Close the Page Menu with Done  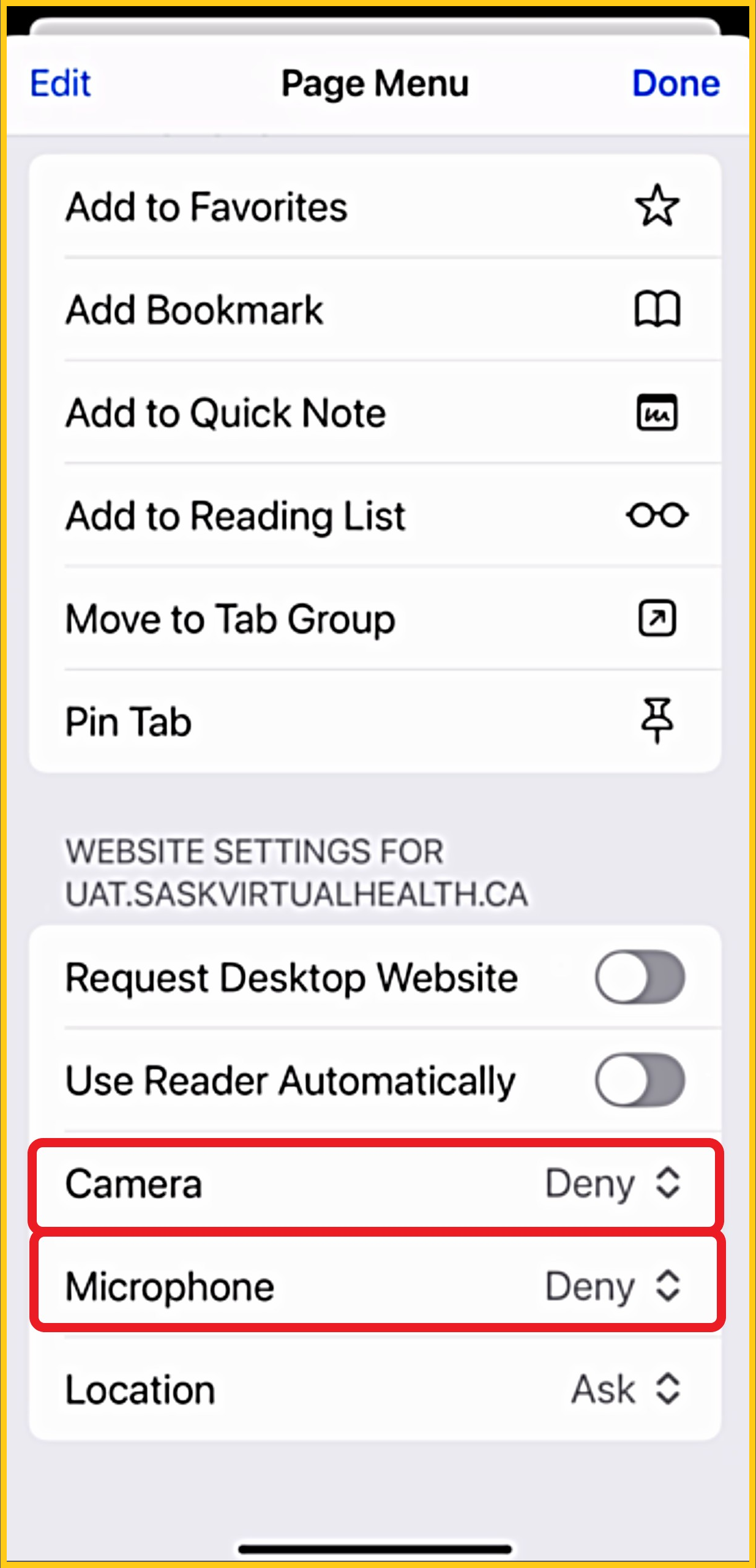point(675,83)
